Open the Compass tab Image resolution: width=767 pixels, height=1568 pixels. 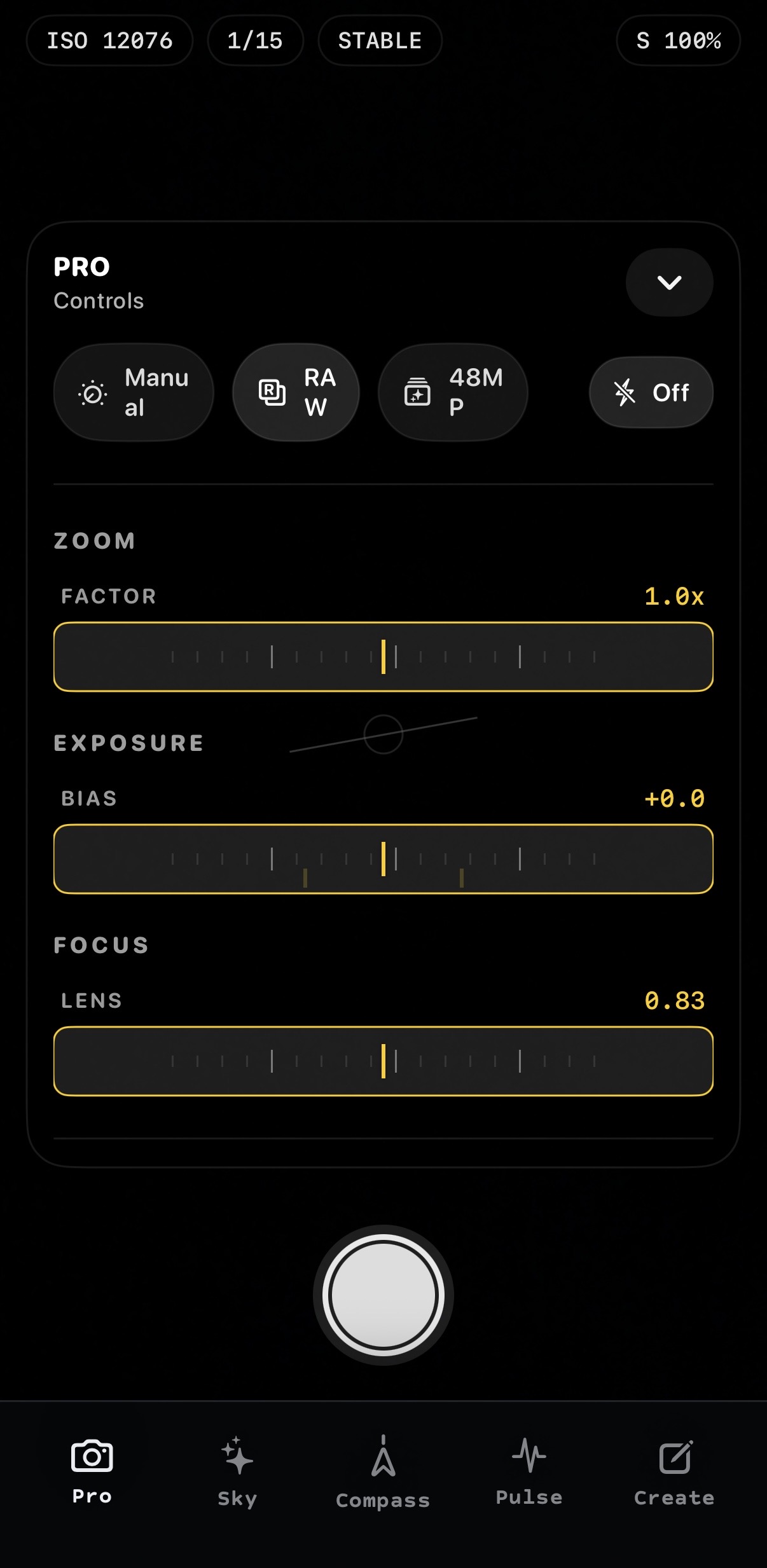(383, 1471)
